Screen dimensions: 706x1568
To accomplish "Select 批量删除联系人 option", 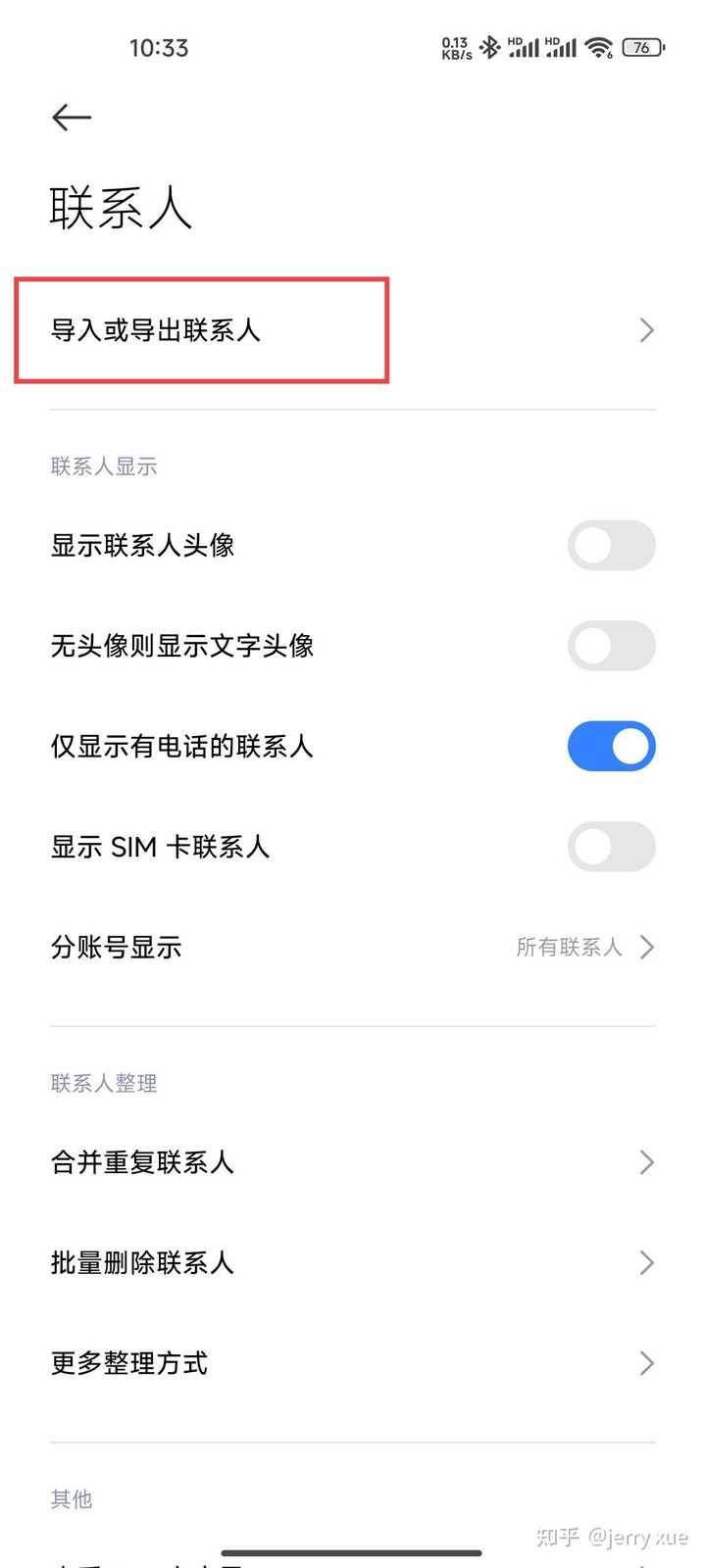I will [x=353, y=1262].
